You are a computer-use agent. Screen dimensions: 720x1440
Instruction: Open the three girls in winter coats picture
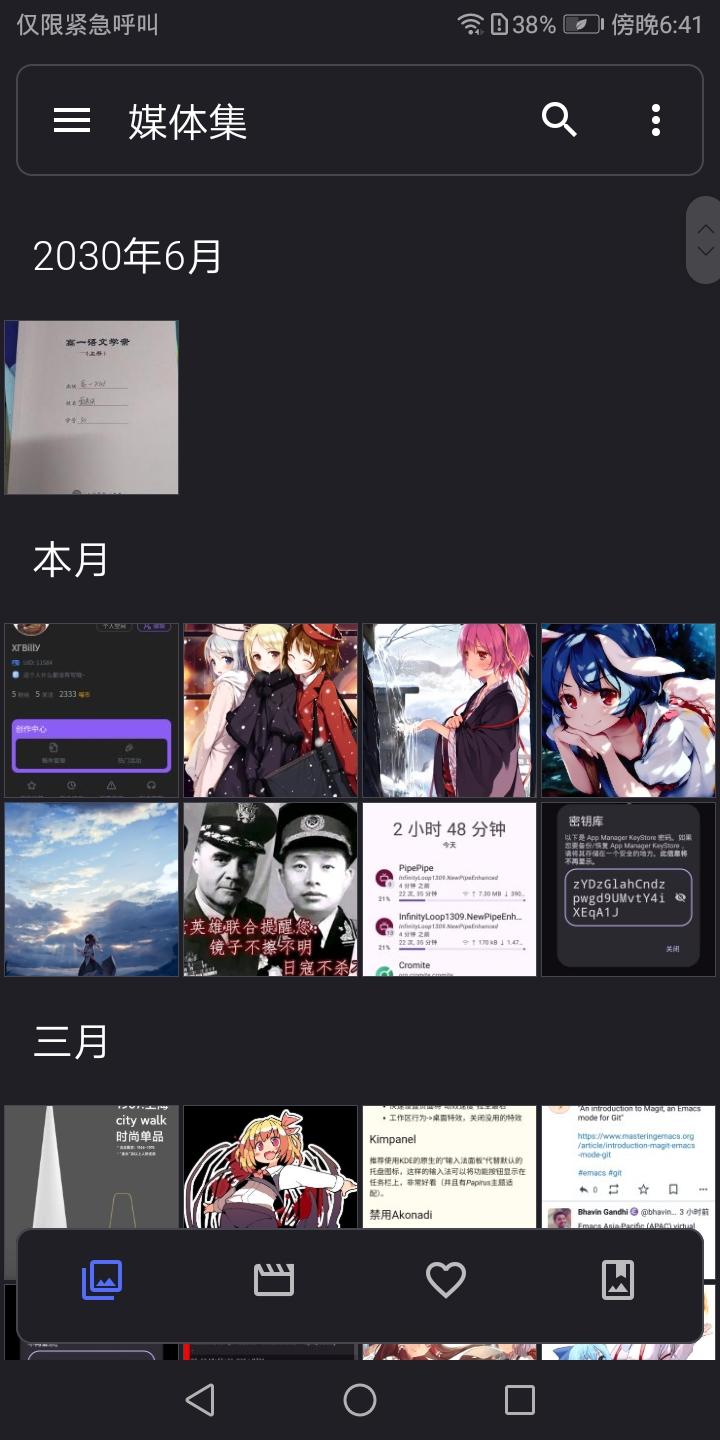click(271, 711)
